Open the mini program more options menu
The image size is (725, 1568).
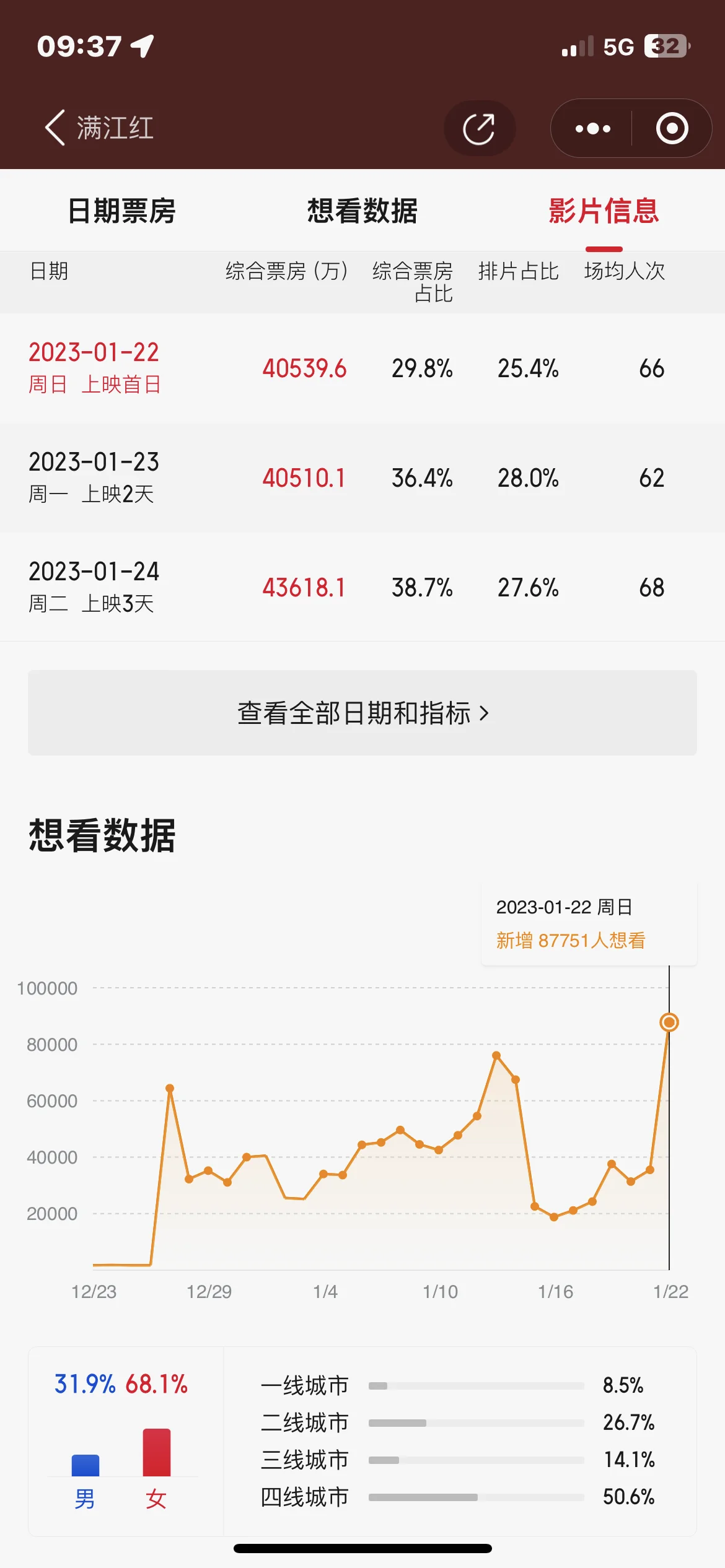(x=592, y=129)
